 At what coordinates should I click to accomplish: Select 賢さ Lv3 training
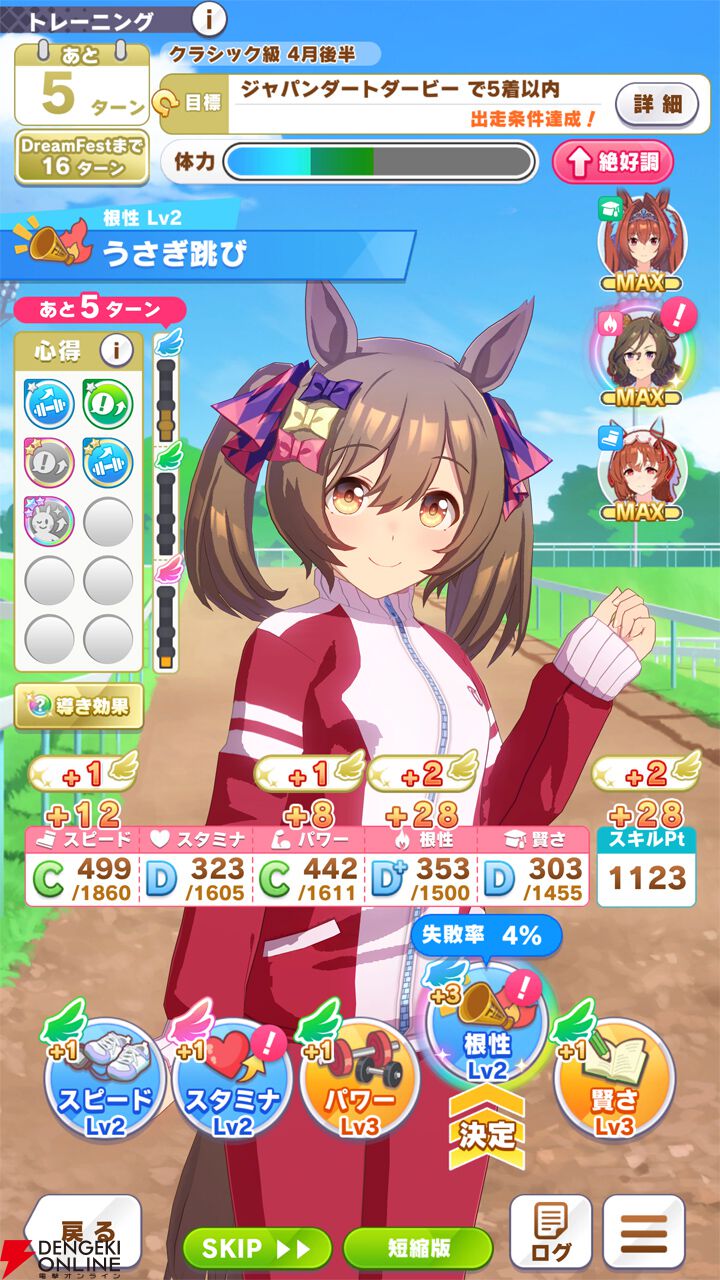coord(614,1078)
